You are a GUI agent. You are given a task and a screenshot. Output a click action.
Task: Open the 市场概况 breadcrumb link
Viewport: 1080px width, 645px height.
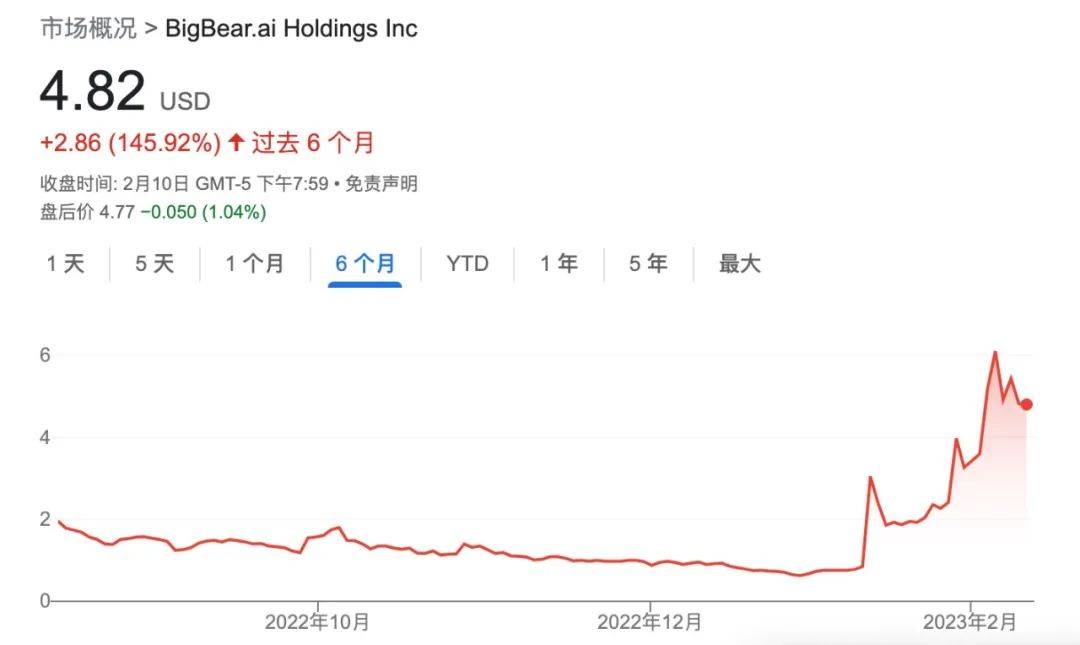pyautogui.click(x=88, y=28)
